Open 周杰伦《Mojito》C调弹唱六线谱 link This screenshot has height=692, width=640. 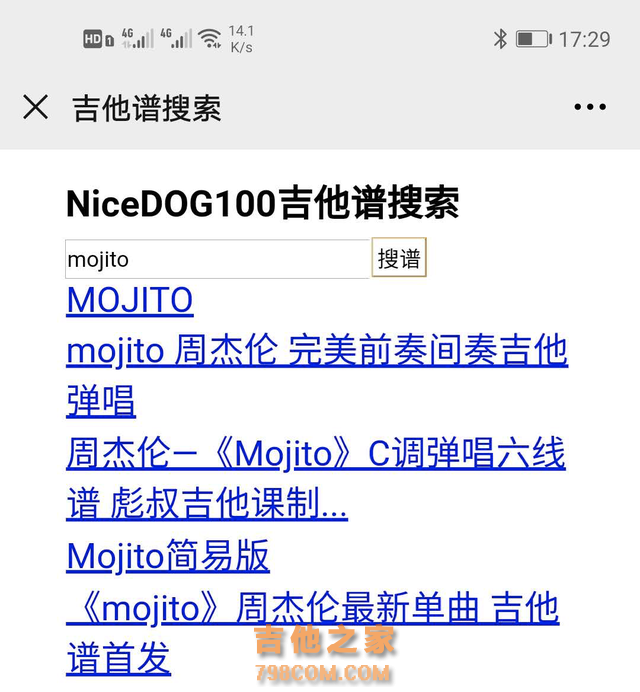pos(316,455)
